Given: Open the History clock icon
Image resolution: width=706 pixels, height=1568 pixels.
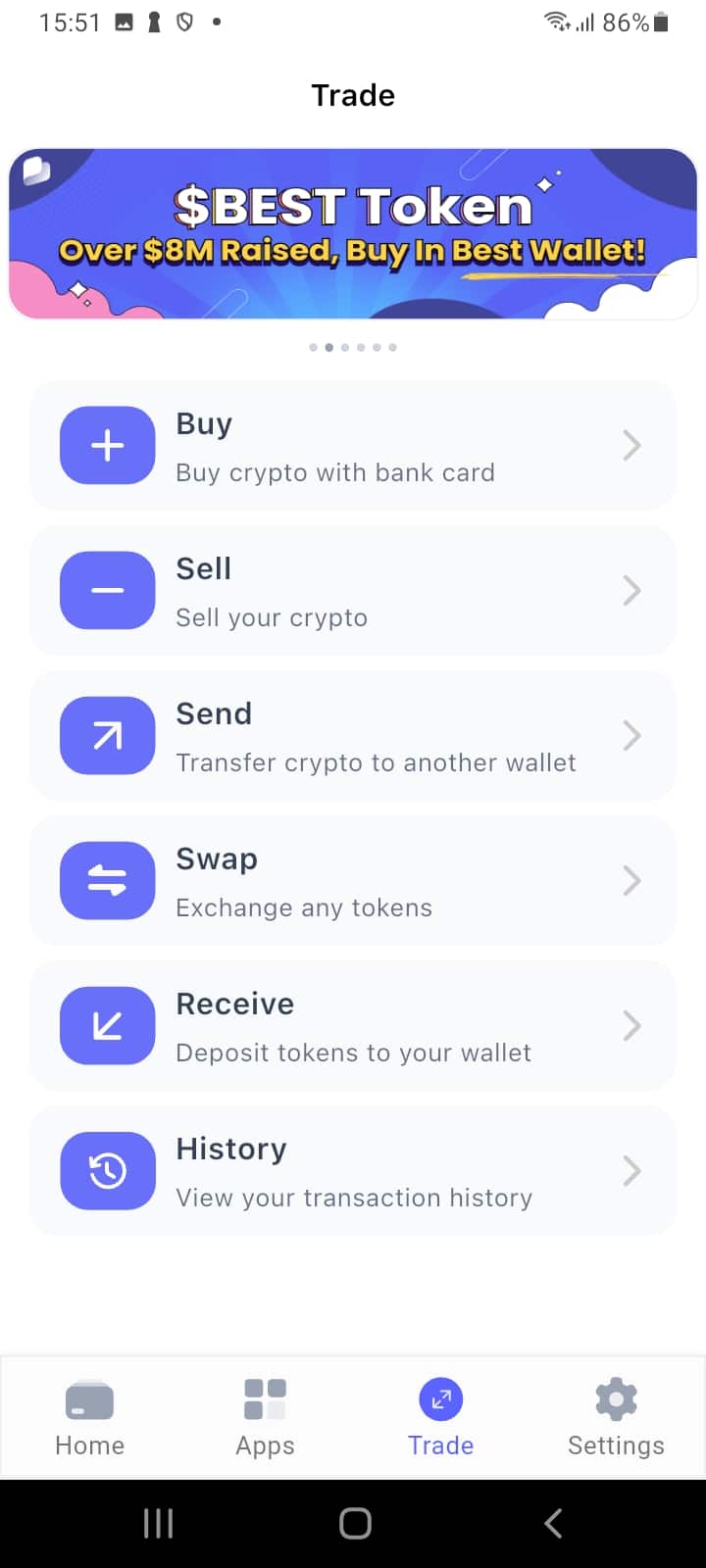Looking at the screenshot, I should pyautogui.click(x=107, y=1170).
